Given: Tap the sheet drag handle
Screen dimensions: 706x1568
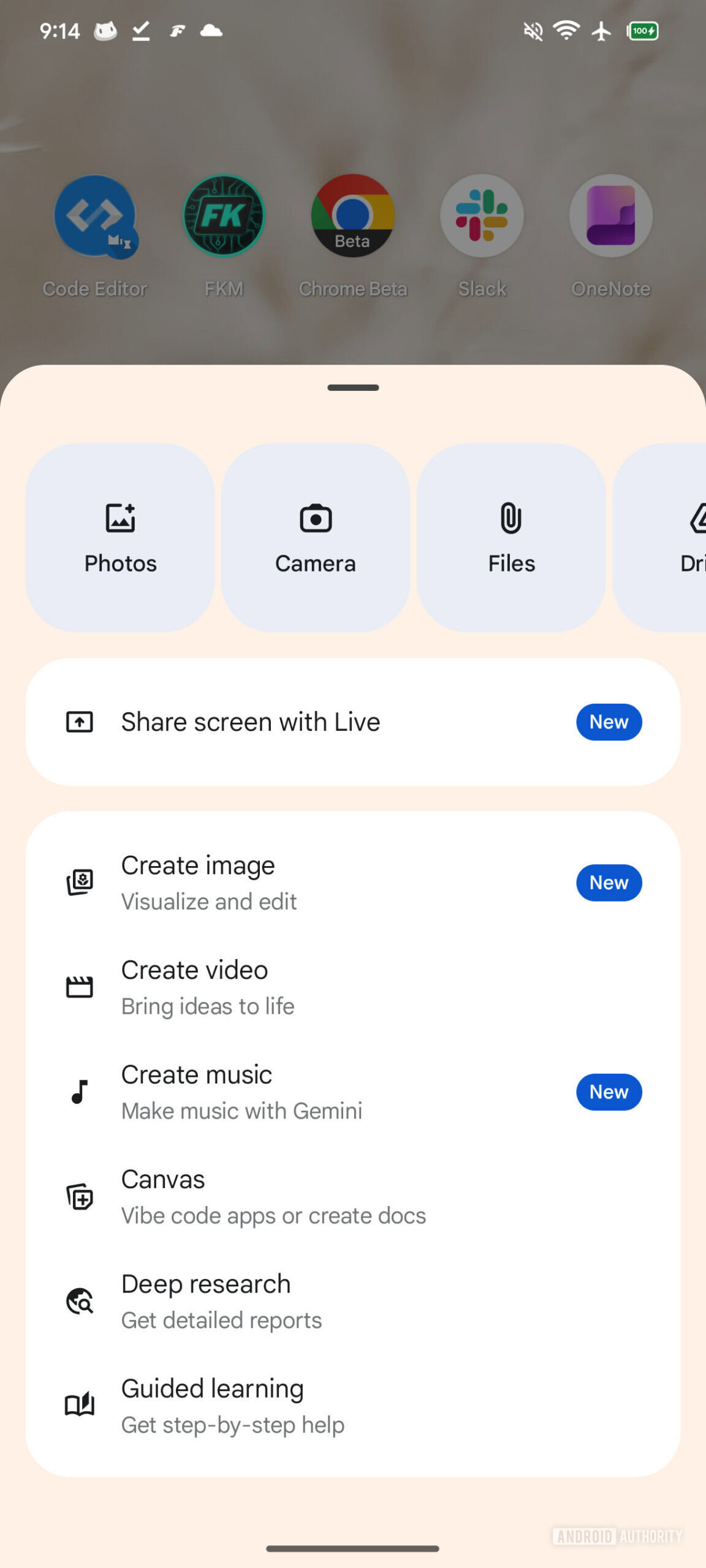Looking at the screenshot, I should coord(352,387).
